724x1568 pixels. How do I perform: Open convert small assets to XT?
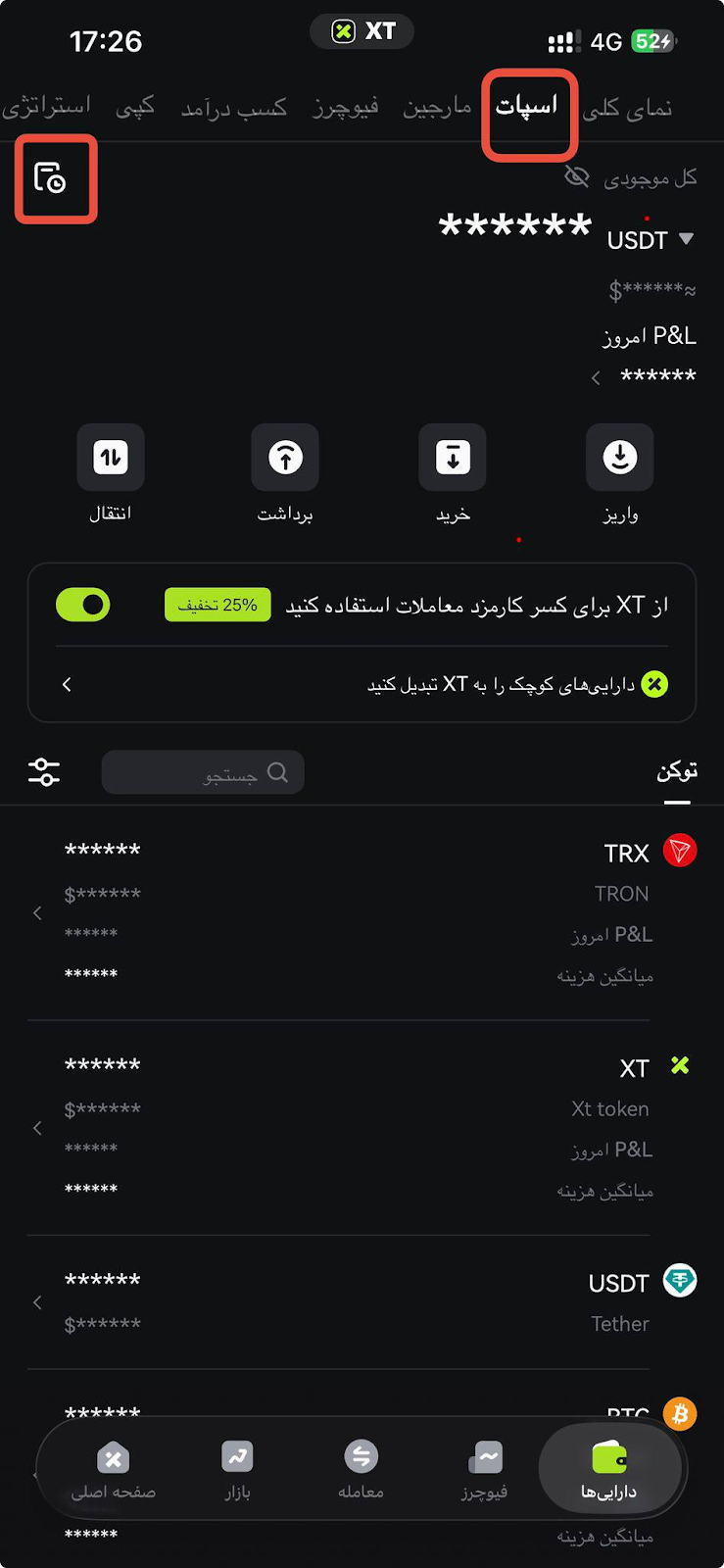(362, 684)
